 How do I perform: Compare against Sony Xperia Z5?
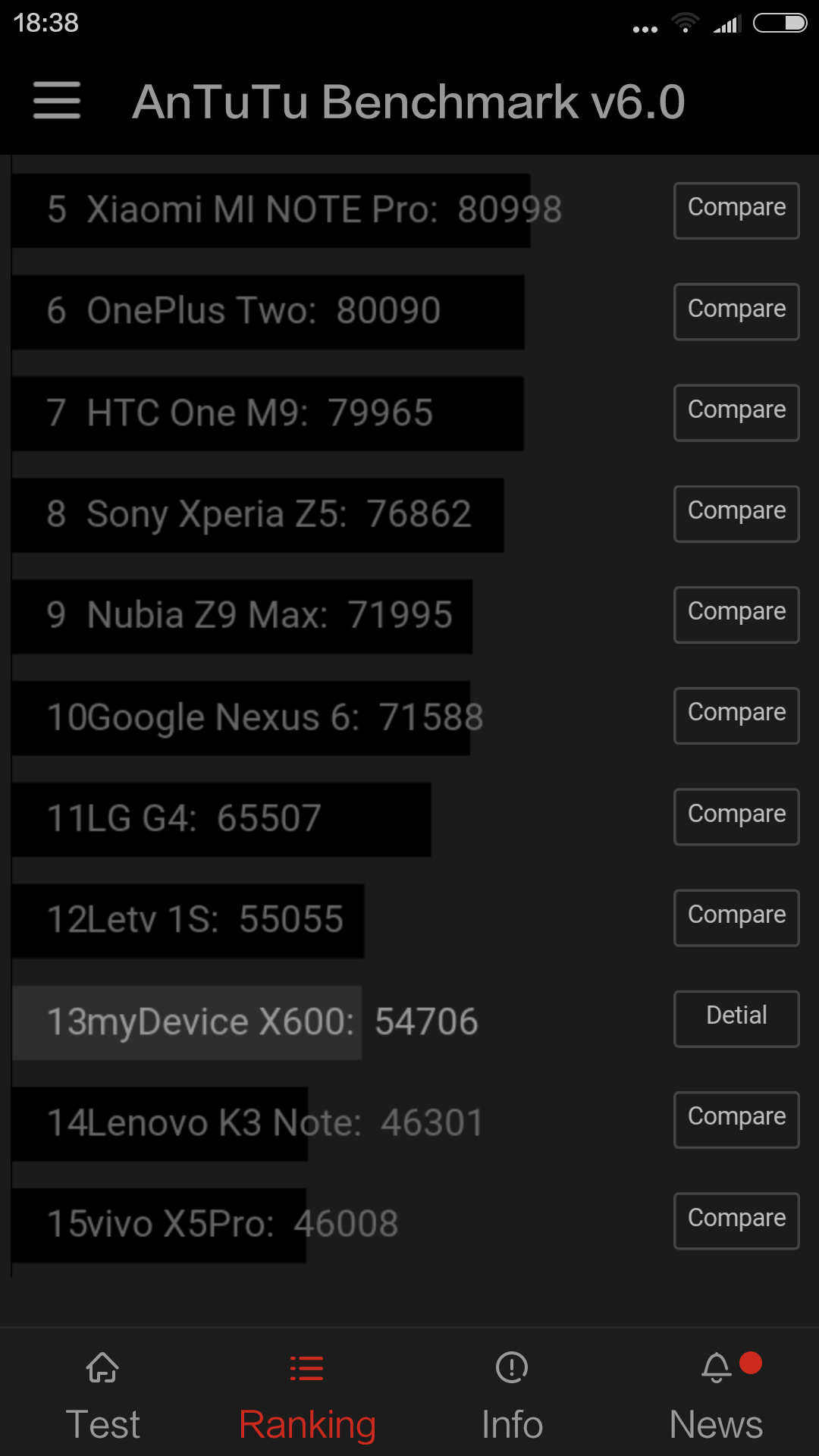(736, 513)
